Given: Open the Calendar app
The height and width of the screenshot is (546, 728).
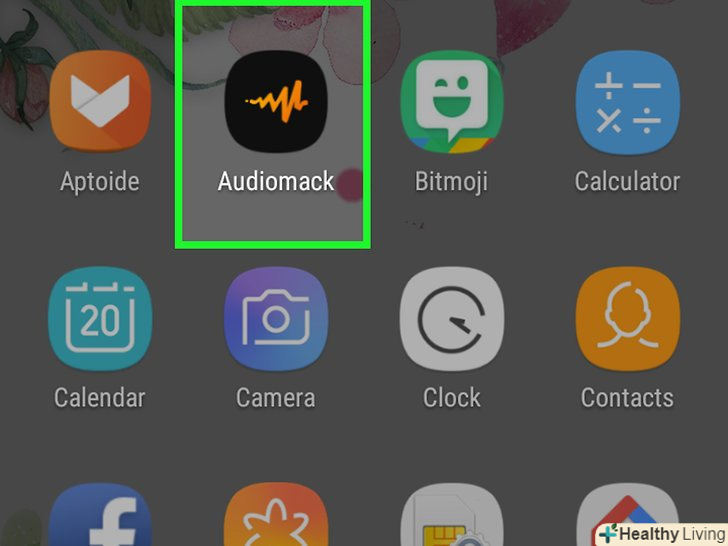Looking at the screenshot, I should click(x=100, y=319).
